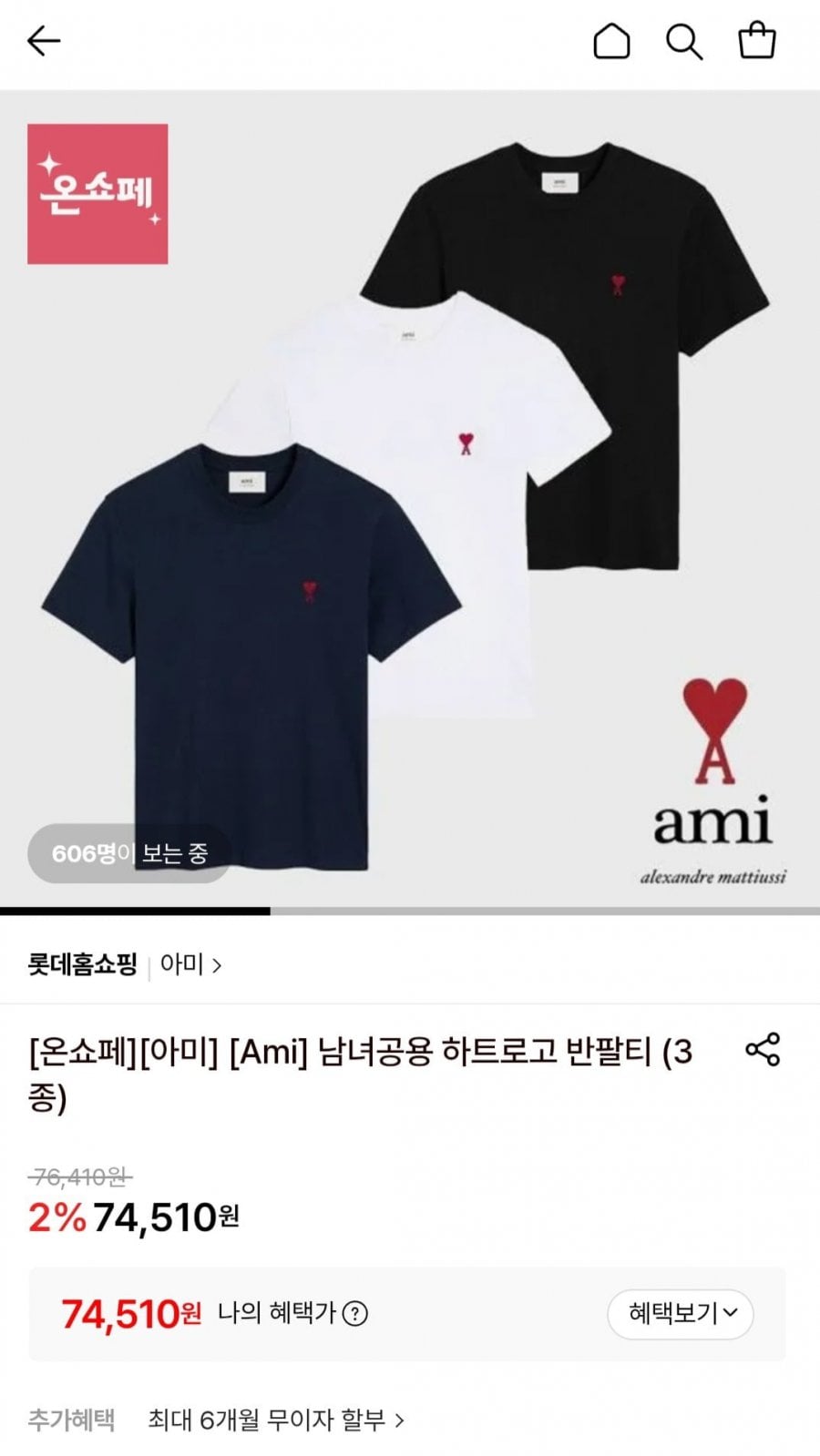Open search with the magnifier icon
The width and height of the screenshot is (820, 1456).
(683, 41)
